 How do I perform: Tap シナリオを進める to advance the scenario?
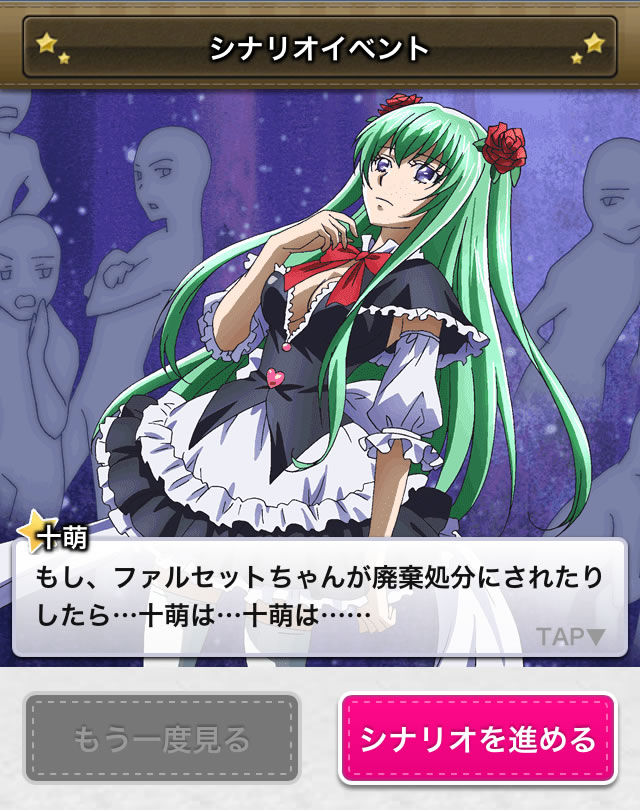pyautogui.click(x=477, y=739)
